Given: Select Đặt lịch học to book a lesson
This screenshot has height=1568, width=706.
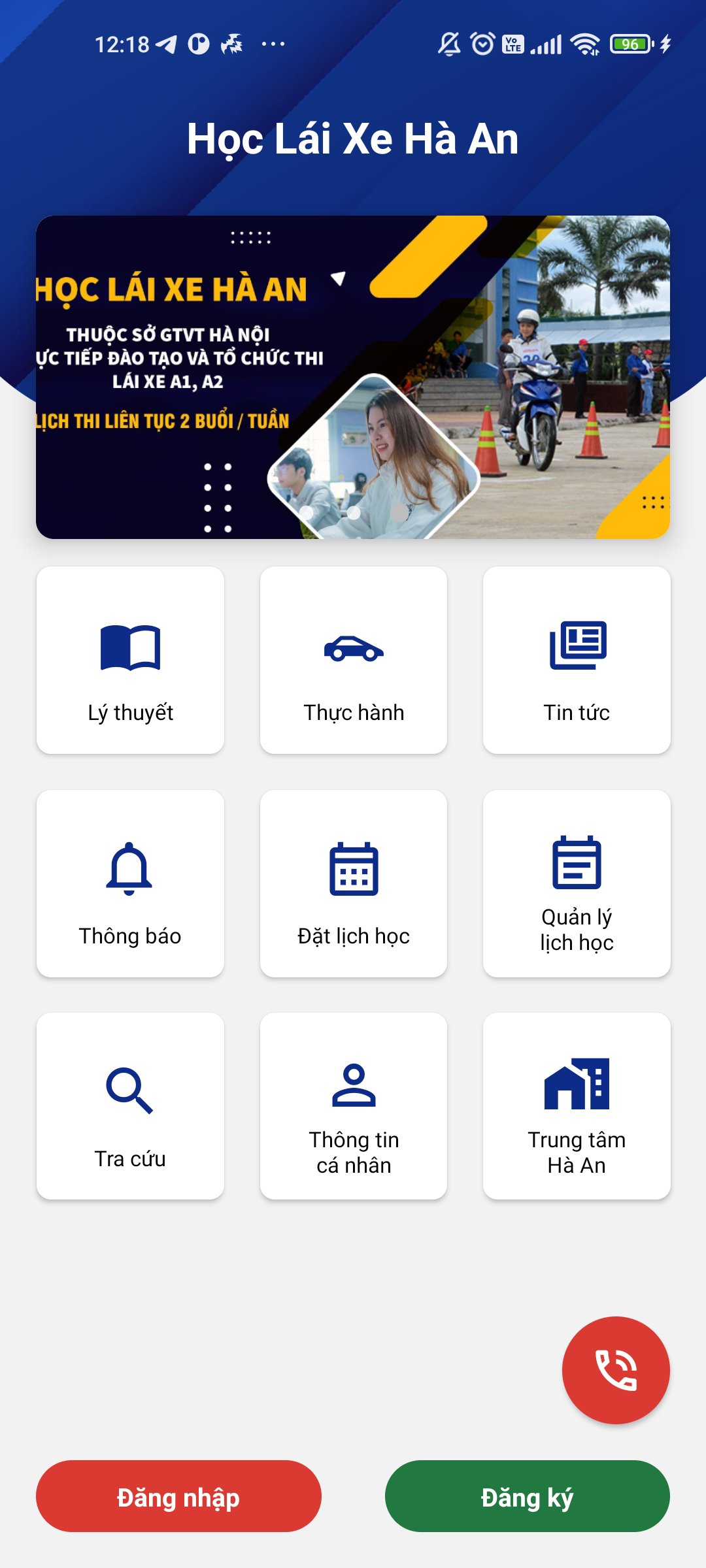Looking at the screenshot, I should pos(354,883).
